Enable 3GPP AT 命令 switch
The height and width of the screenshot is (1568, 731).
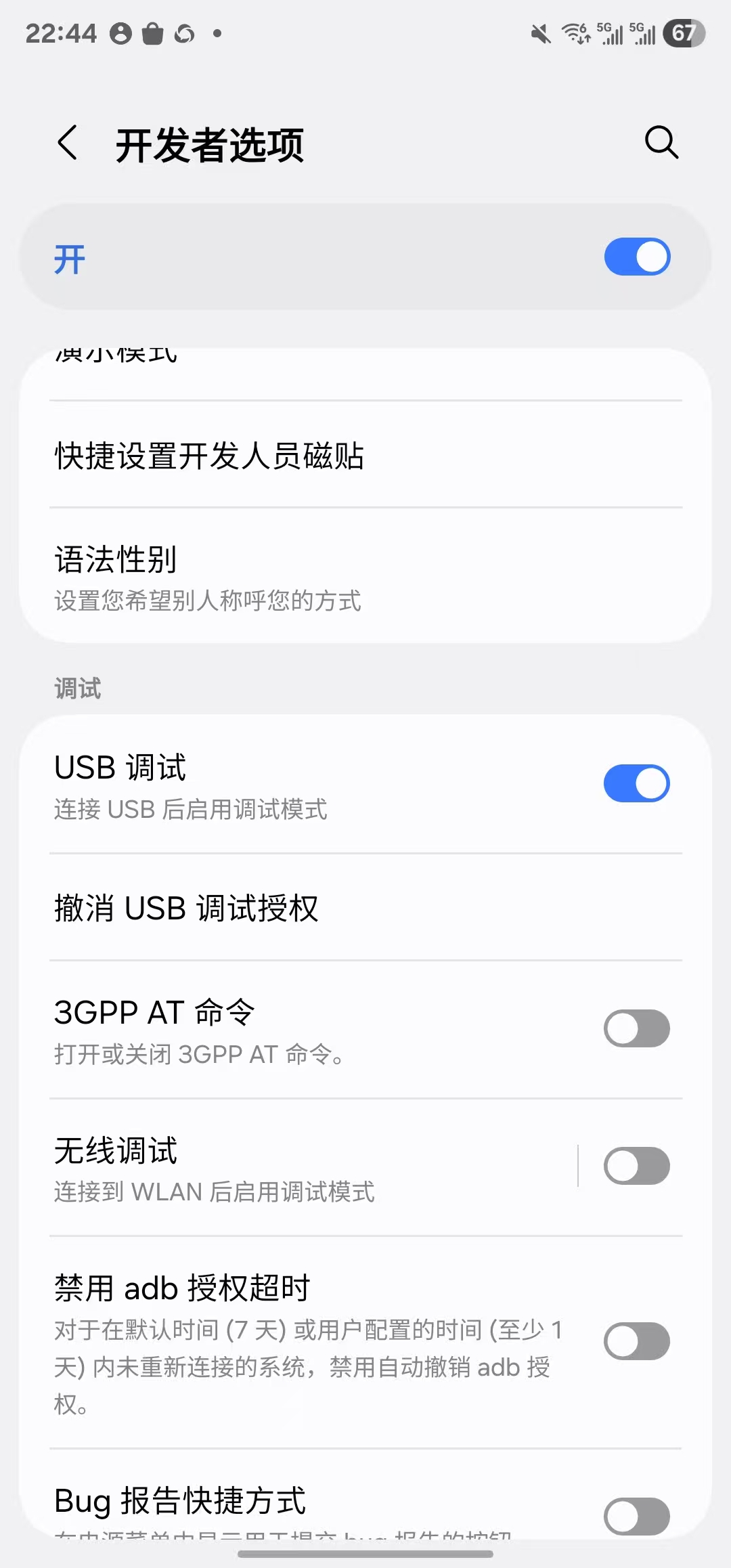pyautogui.click(x=637, y=1028)
